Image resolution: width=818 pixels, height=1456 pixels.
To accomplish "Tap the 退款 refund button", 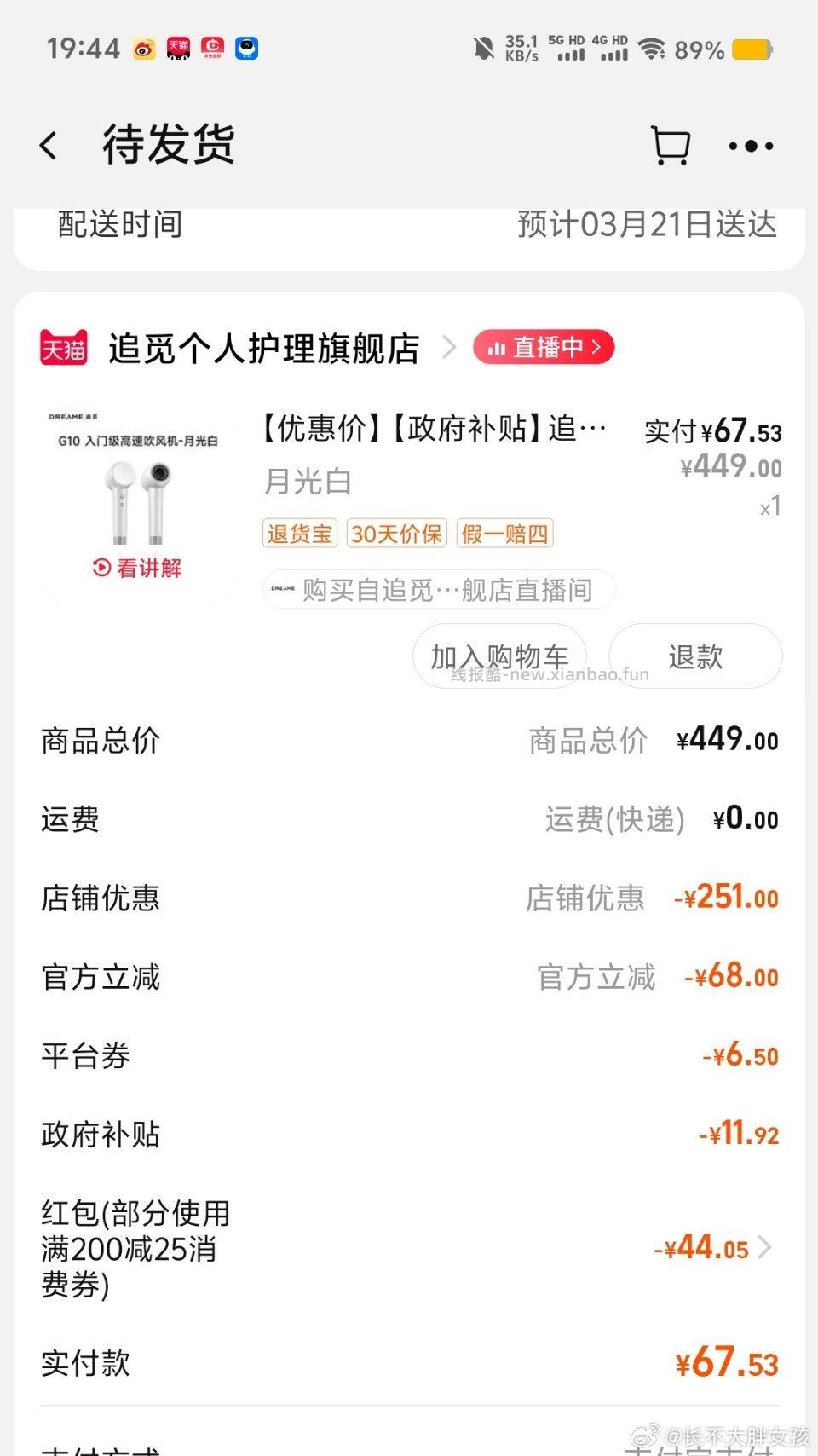I will pyautogui.click(x=695, y=656).
